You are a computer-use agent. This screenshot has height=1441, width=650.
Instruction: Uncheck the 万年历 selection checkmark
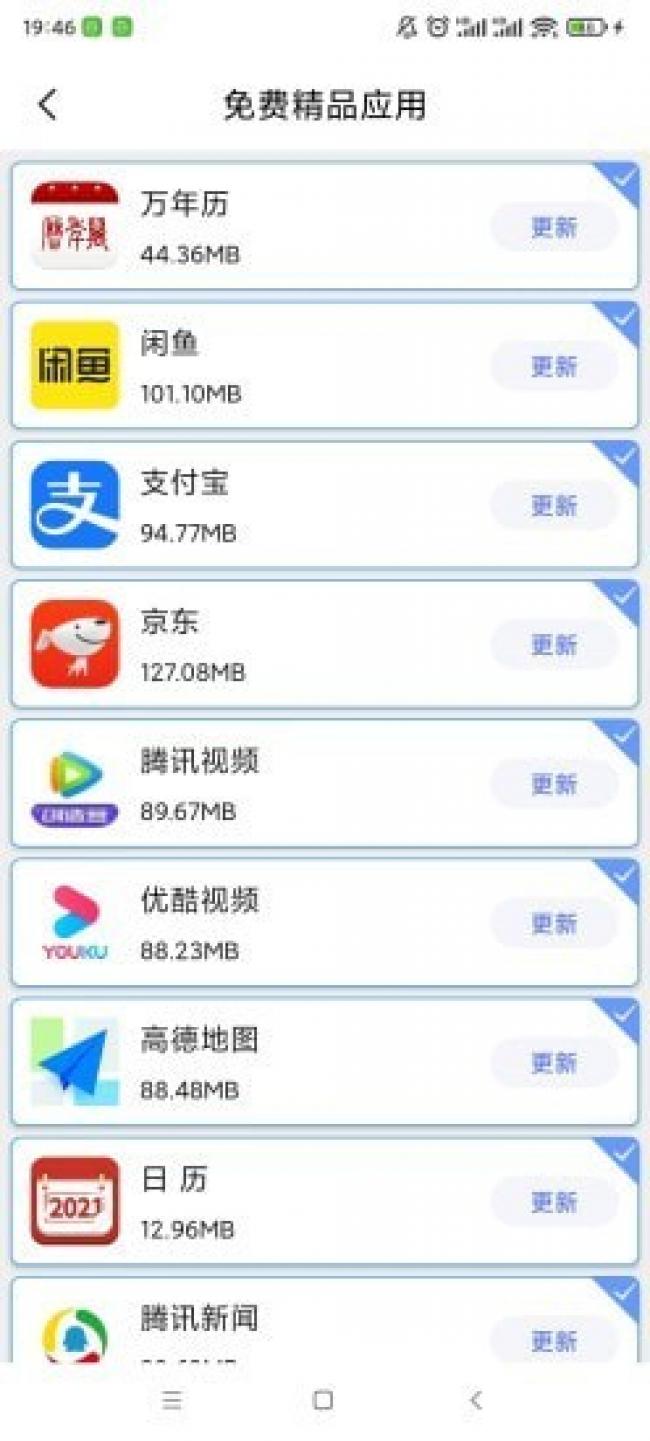[623, 180]
